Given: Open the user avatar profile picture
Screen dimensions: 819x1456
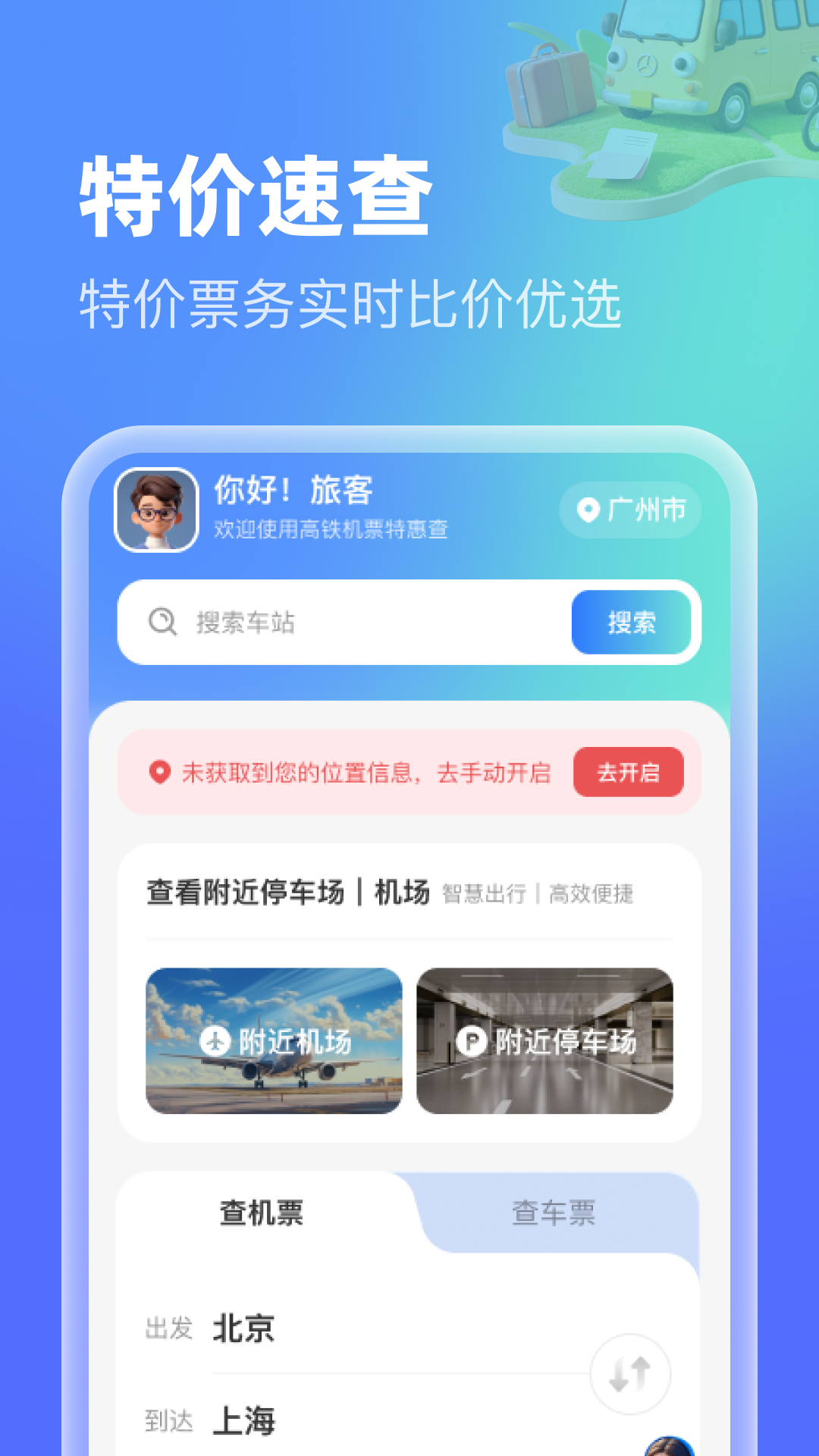Looking at the screenshot, I should coord(154,509).
